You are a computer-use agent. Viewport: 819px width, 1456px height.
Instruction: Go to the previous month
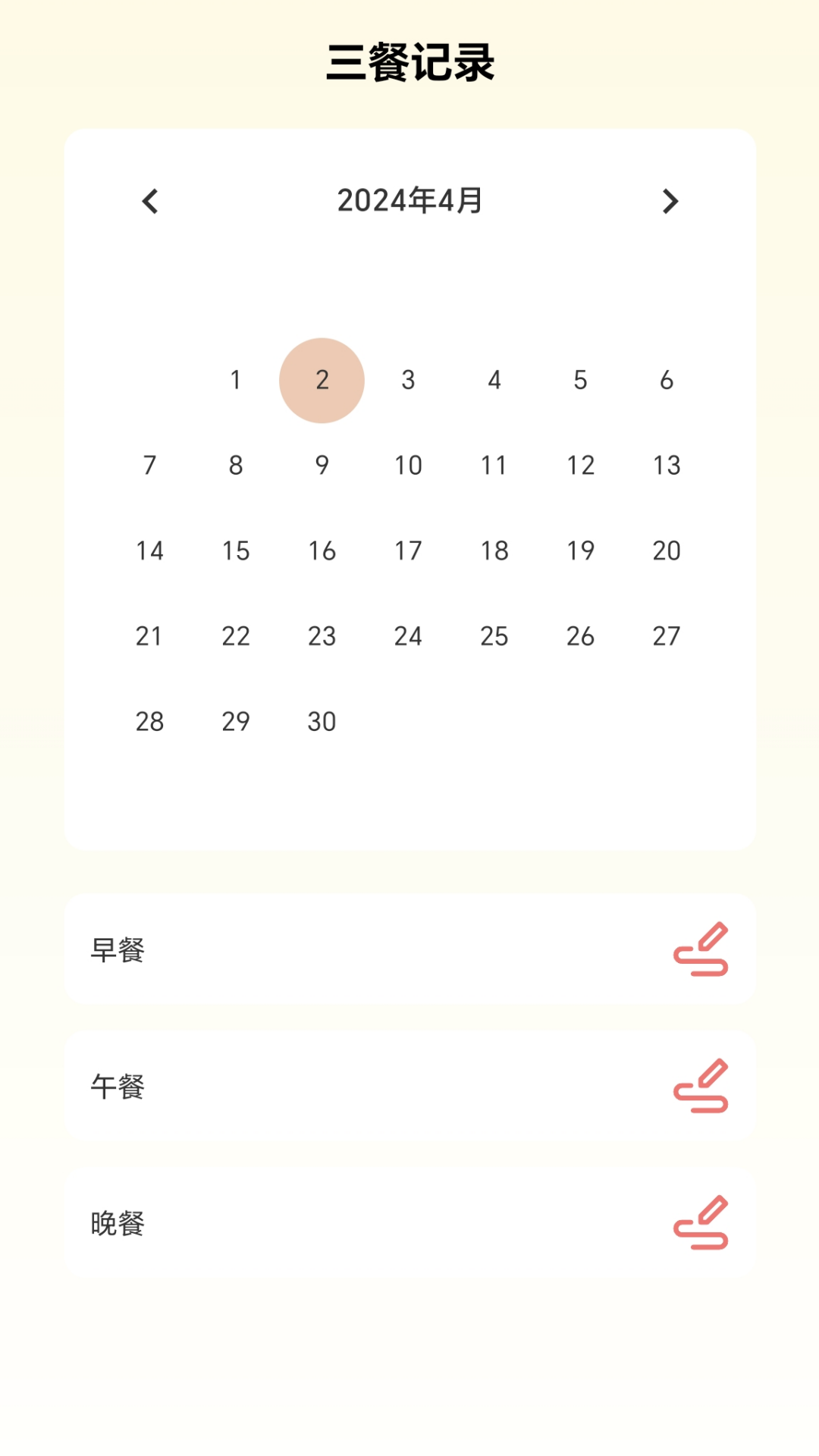click(150, 202)
